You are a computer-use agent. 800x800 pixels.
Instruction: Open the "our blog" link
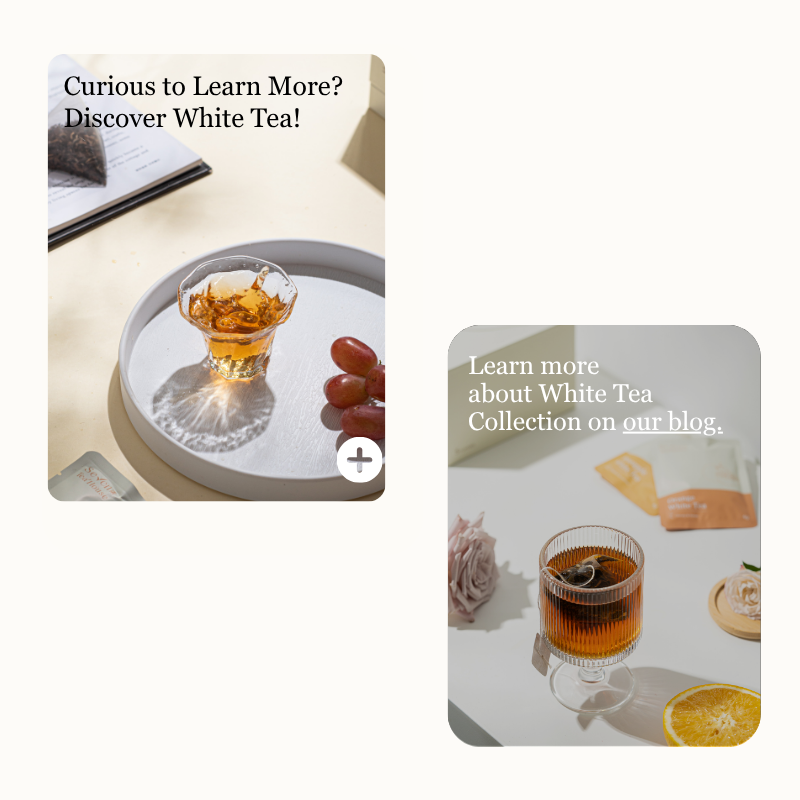point(671,422)
